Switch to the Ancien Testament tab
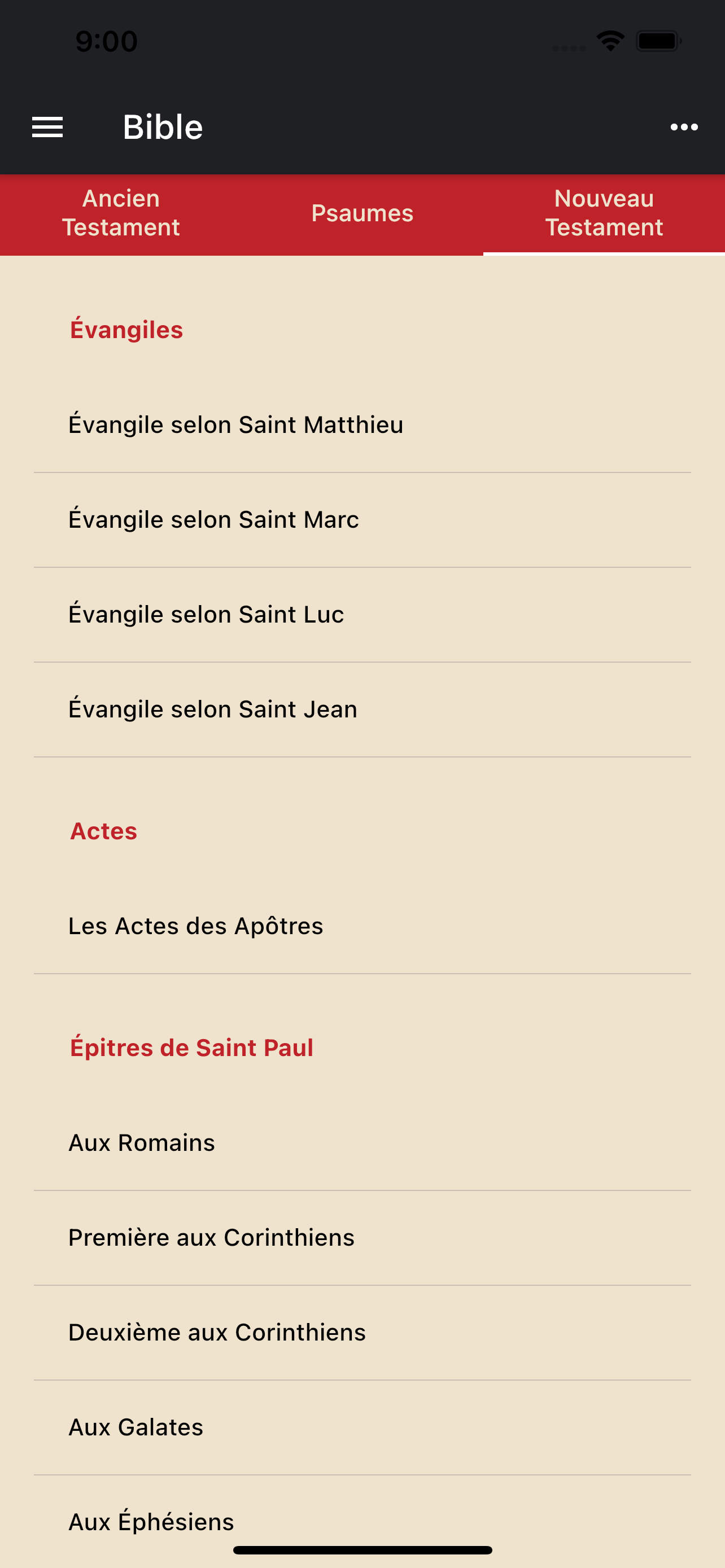725x1568 pixels. tap(120, 214)
